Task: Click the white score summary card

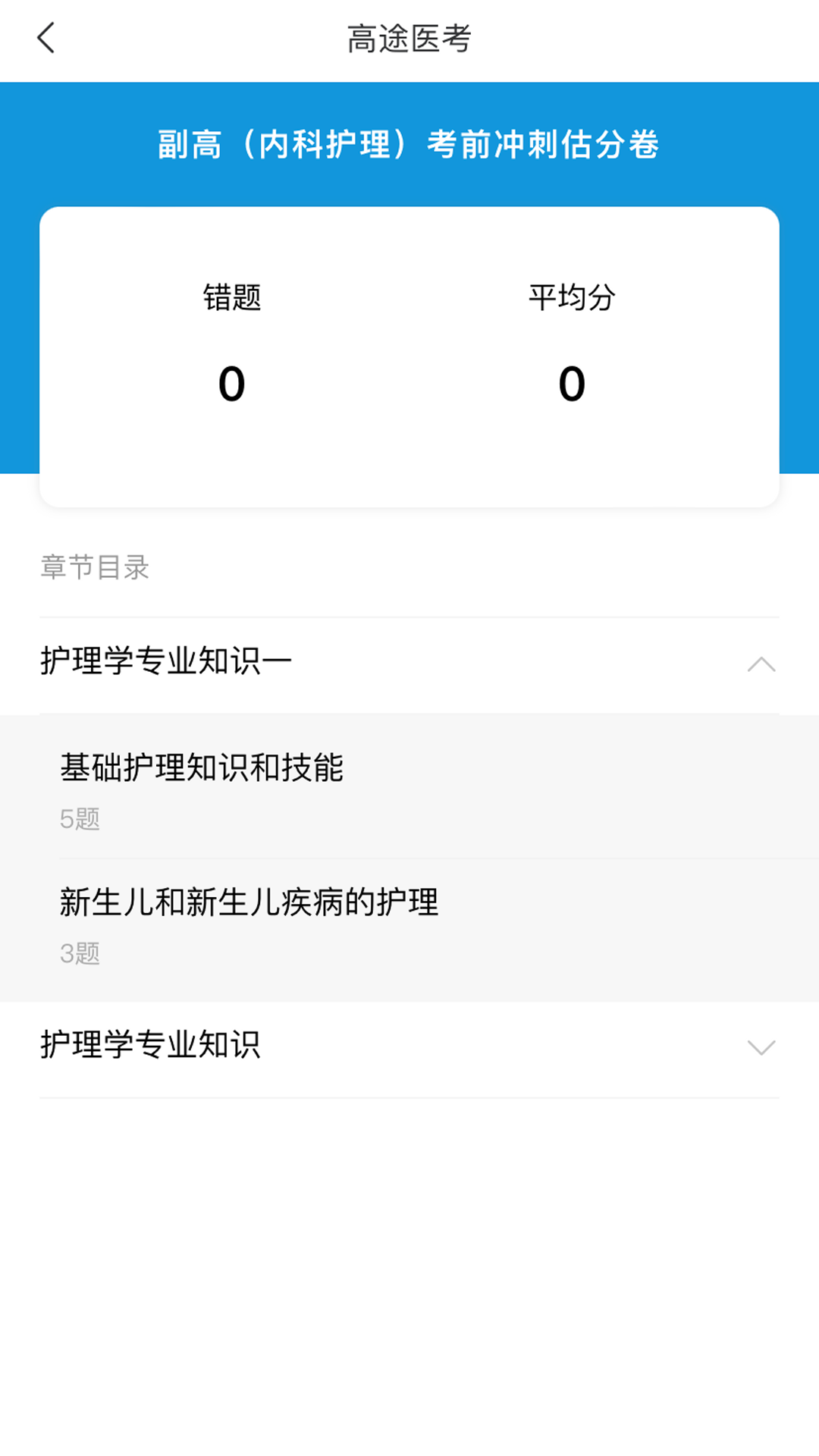Action: pos(409,355)
